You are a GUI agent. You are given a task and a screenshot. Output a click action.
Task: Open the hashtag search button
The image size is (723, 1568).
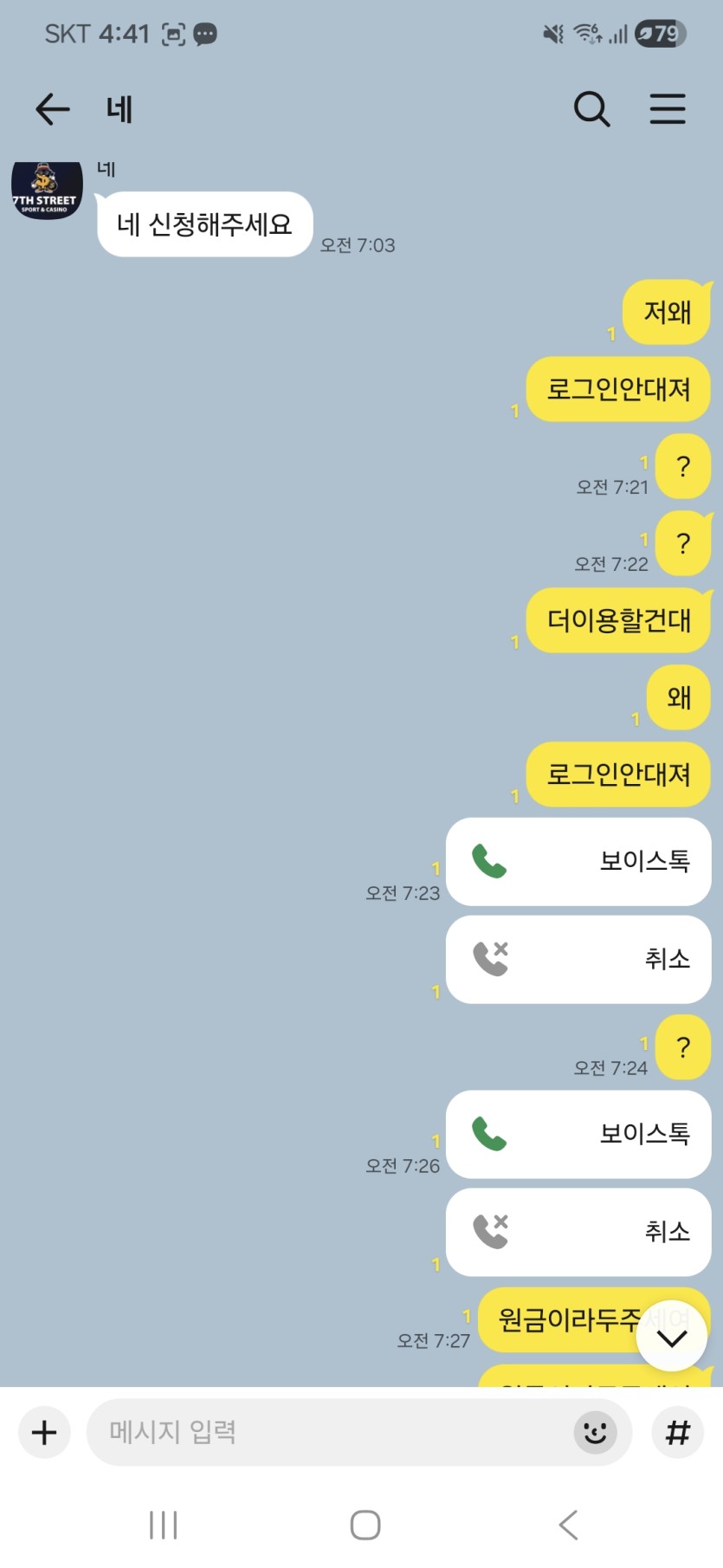[x=677, y=1433]
